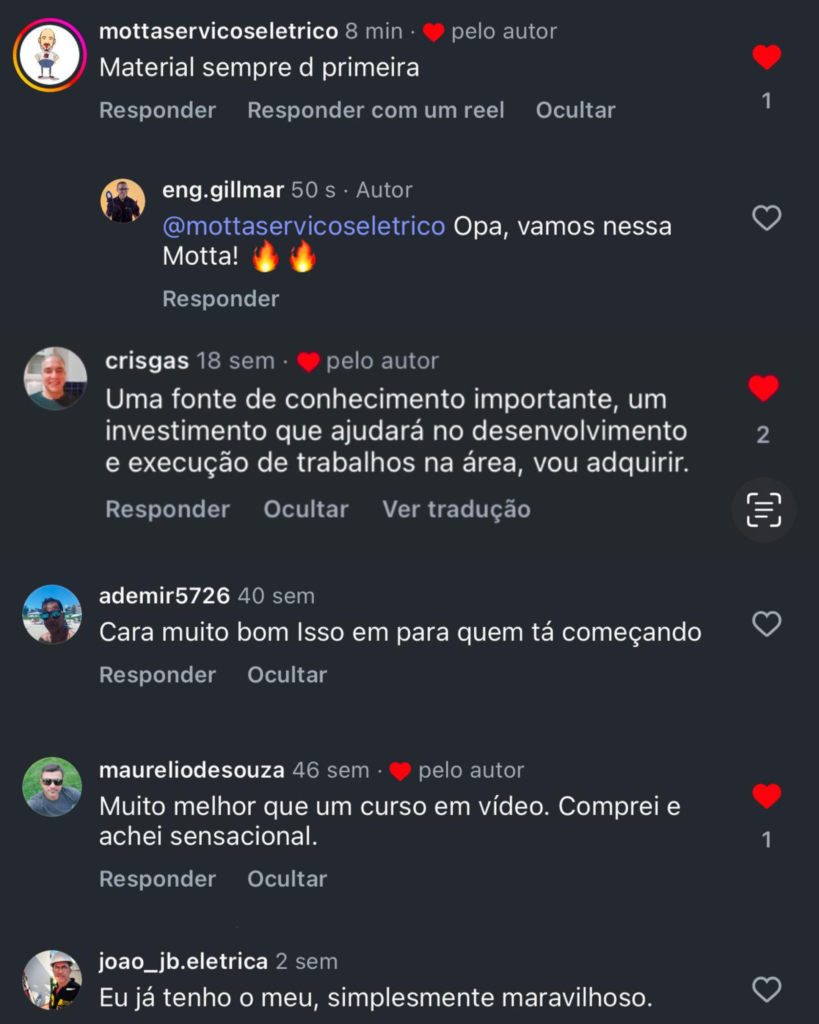Screen dimensions: 819x1024
Task: Reply under eng.gillmar's comment
Action: point(221,299)
